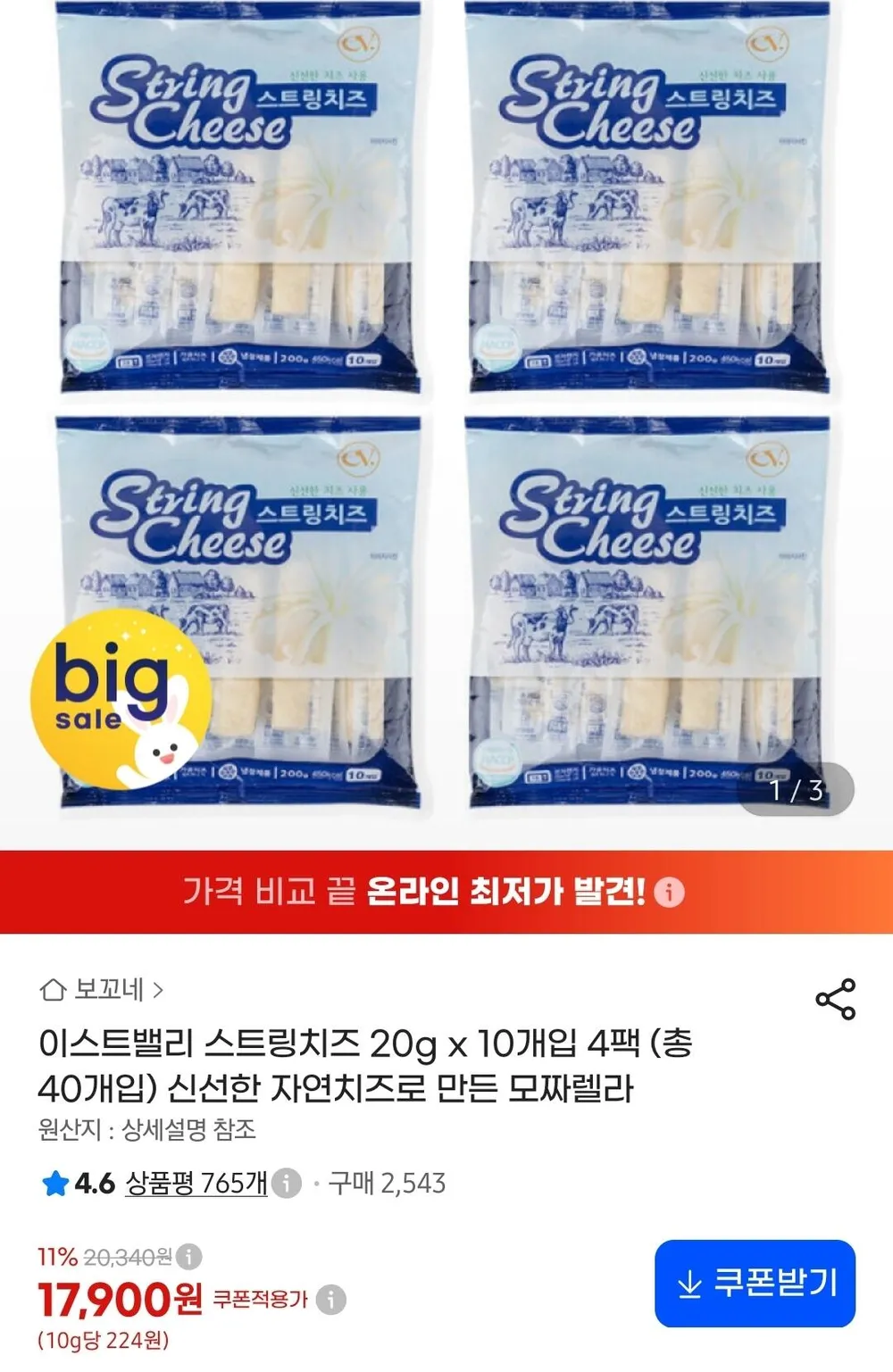Viewport: 893px width, 1372px height.
Task: Tap the info icon next to 상품평
Action: (286, 1184)
